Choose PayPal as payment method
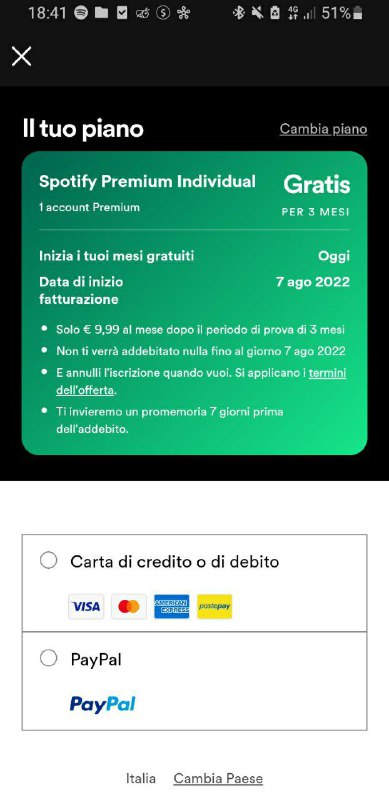389x800 pixels. click(48, 659)
